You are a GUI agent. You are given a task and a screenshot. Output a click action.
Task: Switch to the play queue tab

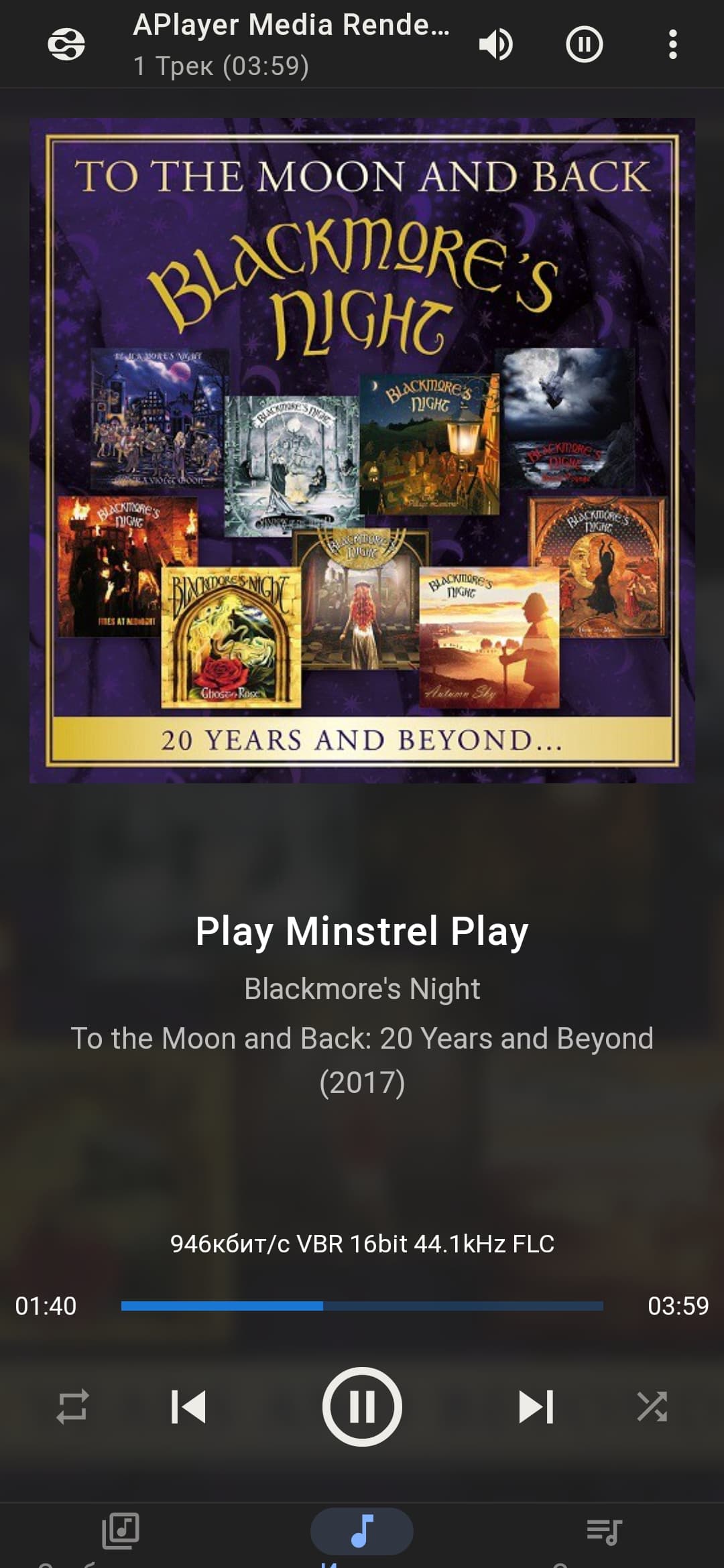pyautogui.click(x=604, y=1532)
